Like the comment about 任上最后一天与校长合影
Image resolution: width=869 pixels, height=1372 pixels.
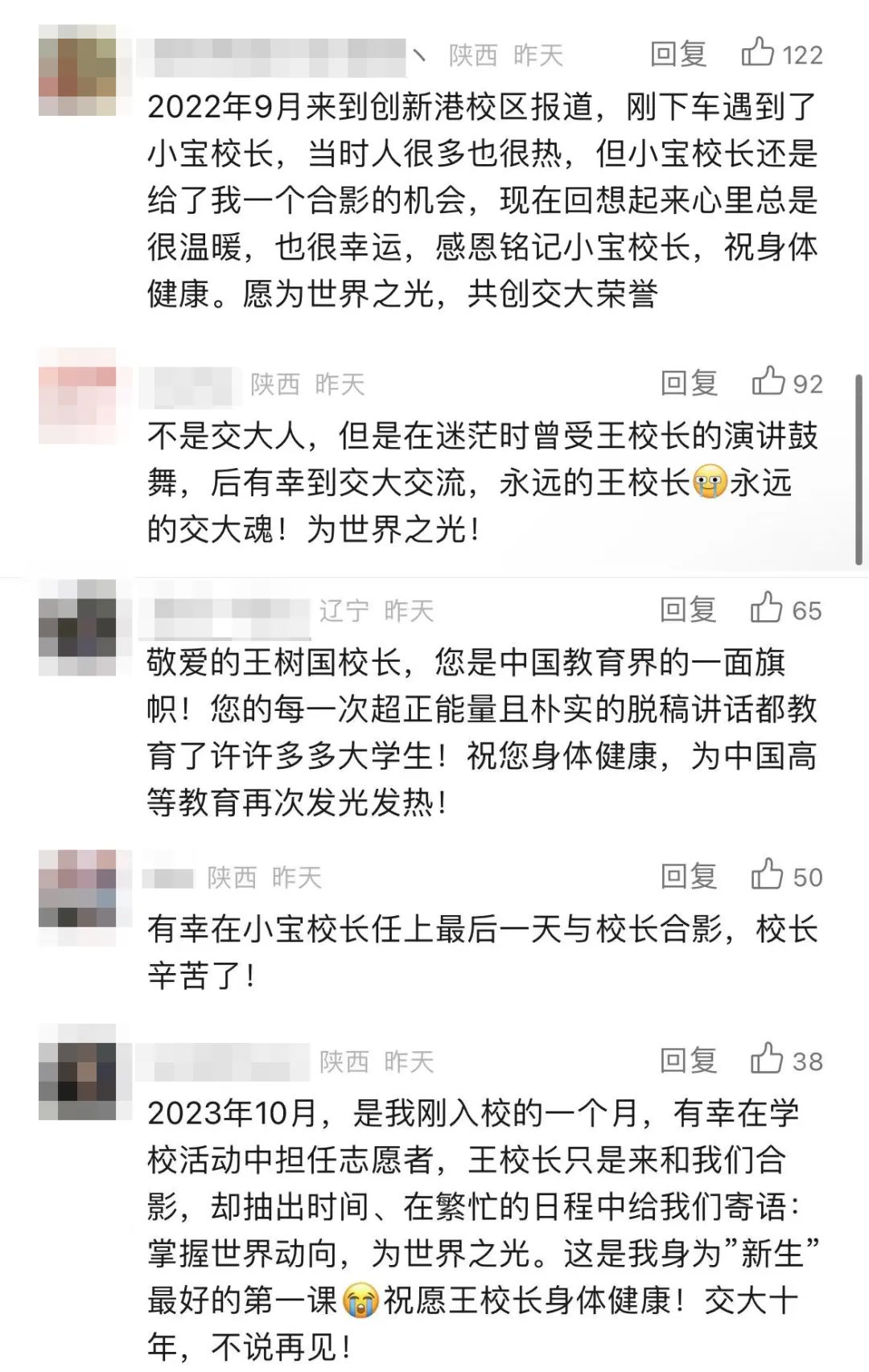pos(767,875)
